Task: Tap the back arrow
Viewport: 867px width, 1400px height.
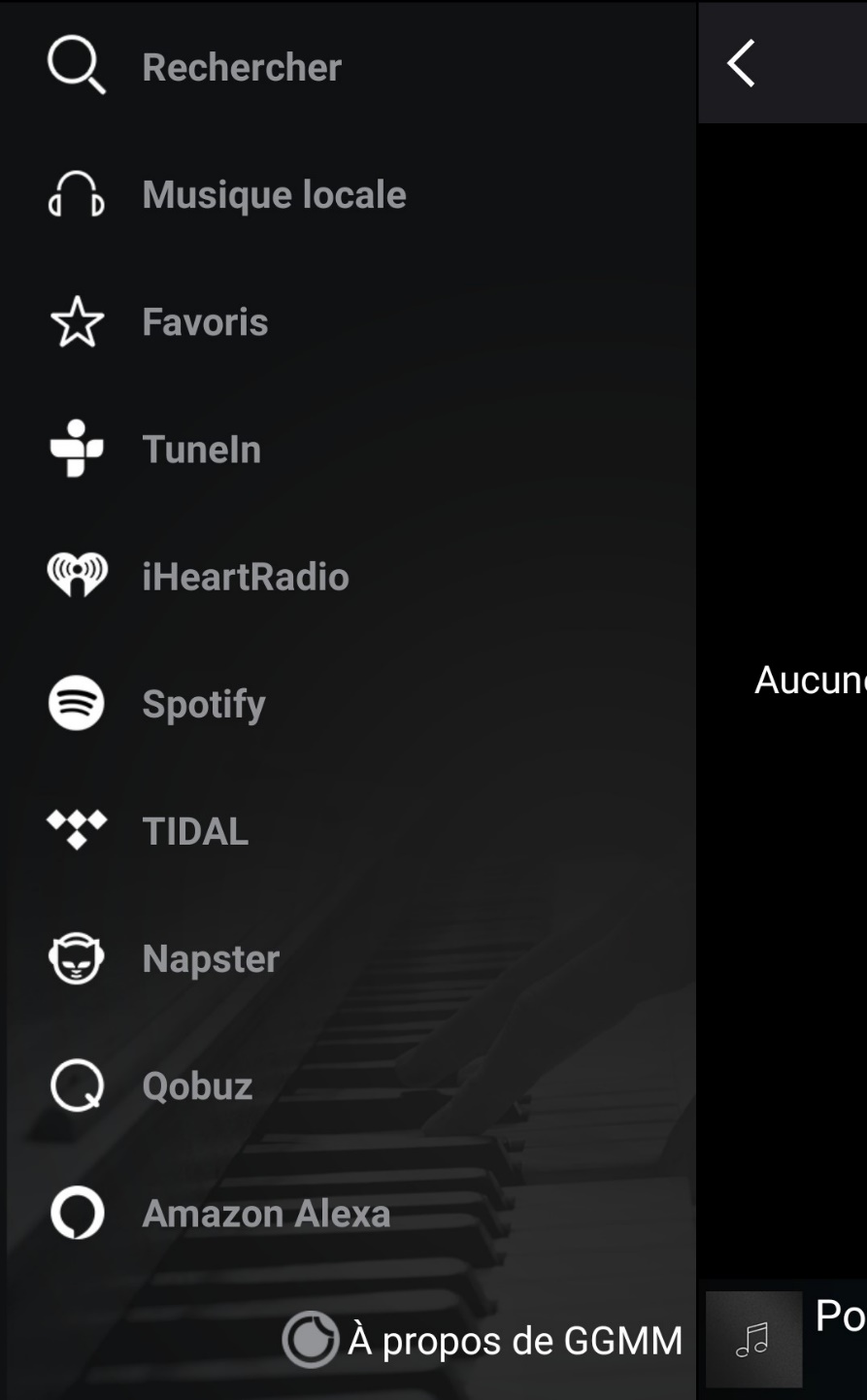Action: (741, 64)
